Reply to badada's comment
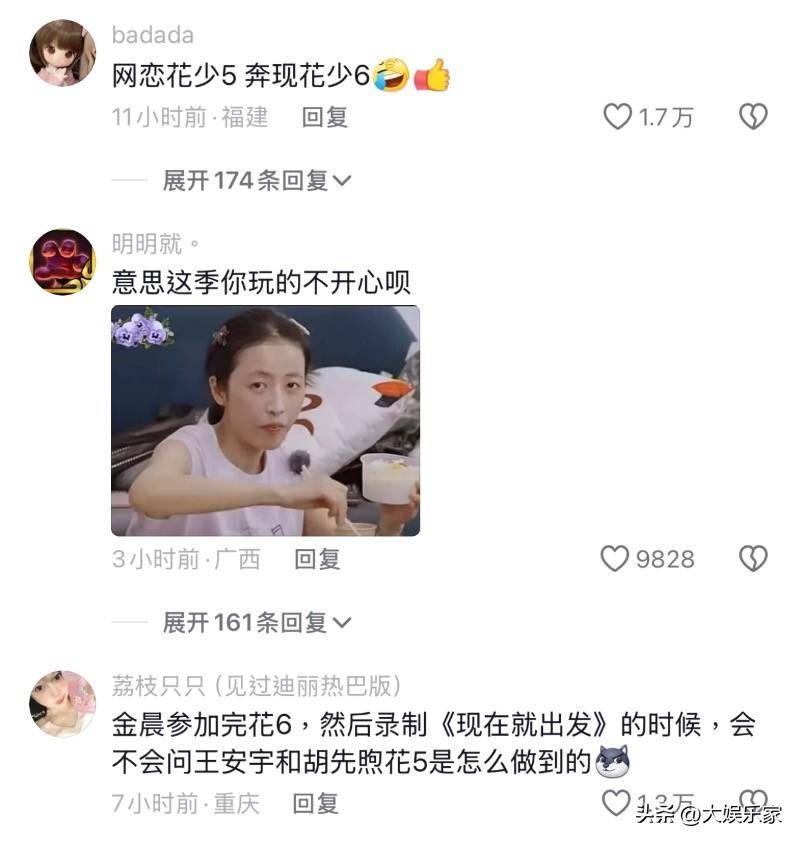800x842 pixels. point(325,117)
